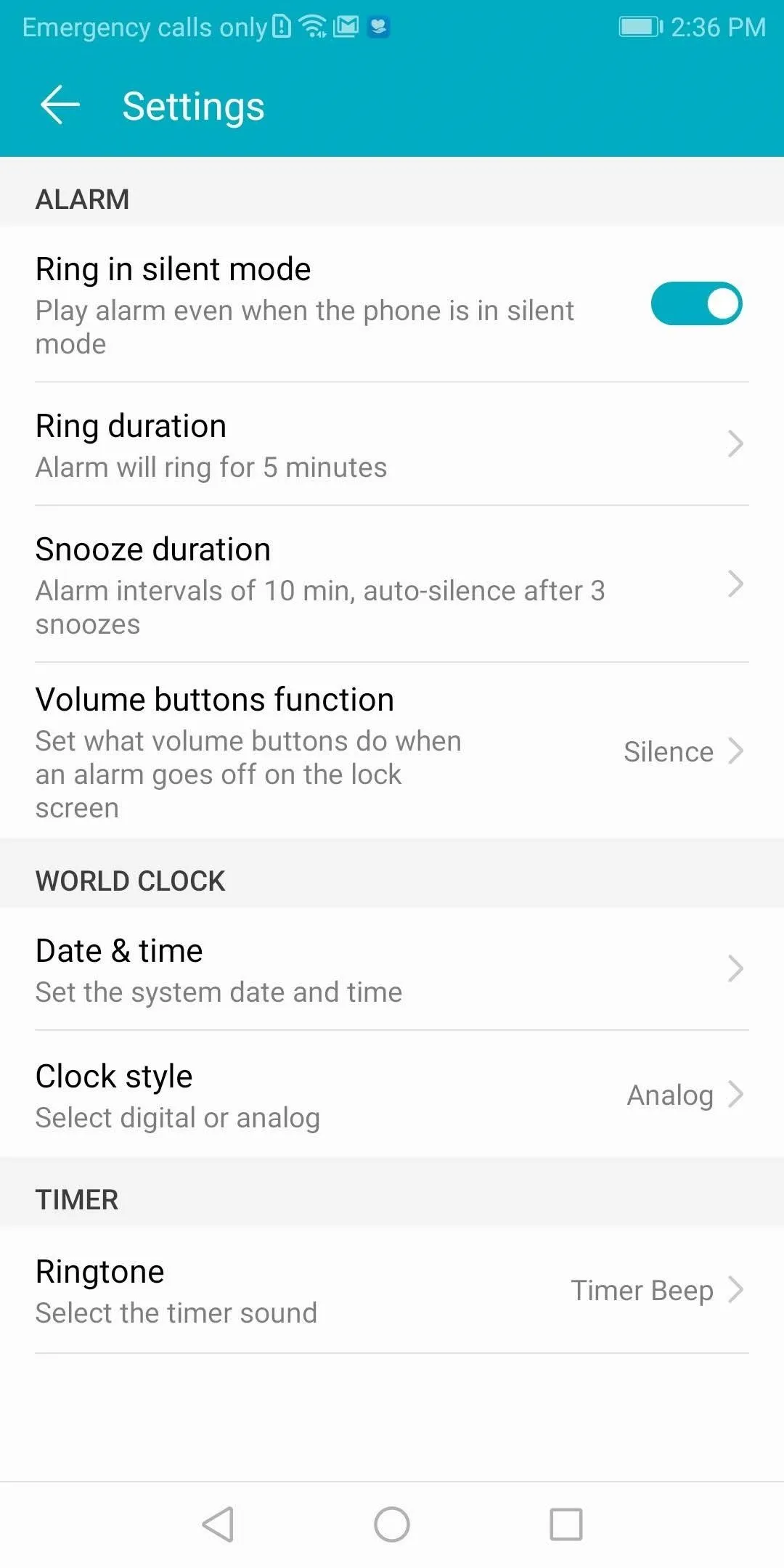
Task: Open Ring duration setting
Action: pyautogui.click(x=392, y=444)
